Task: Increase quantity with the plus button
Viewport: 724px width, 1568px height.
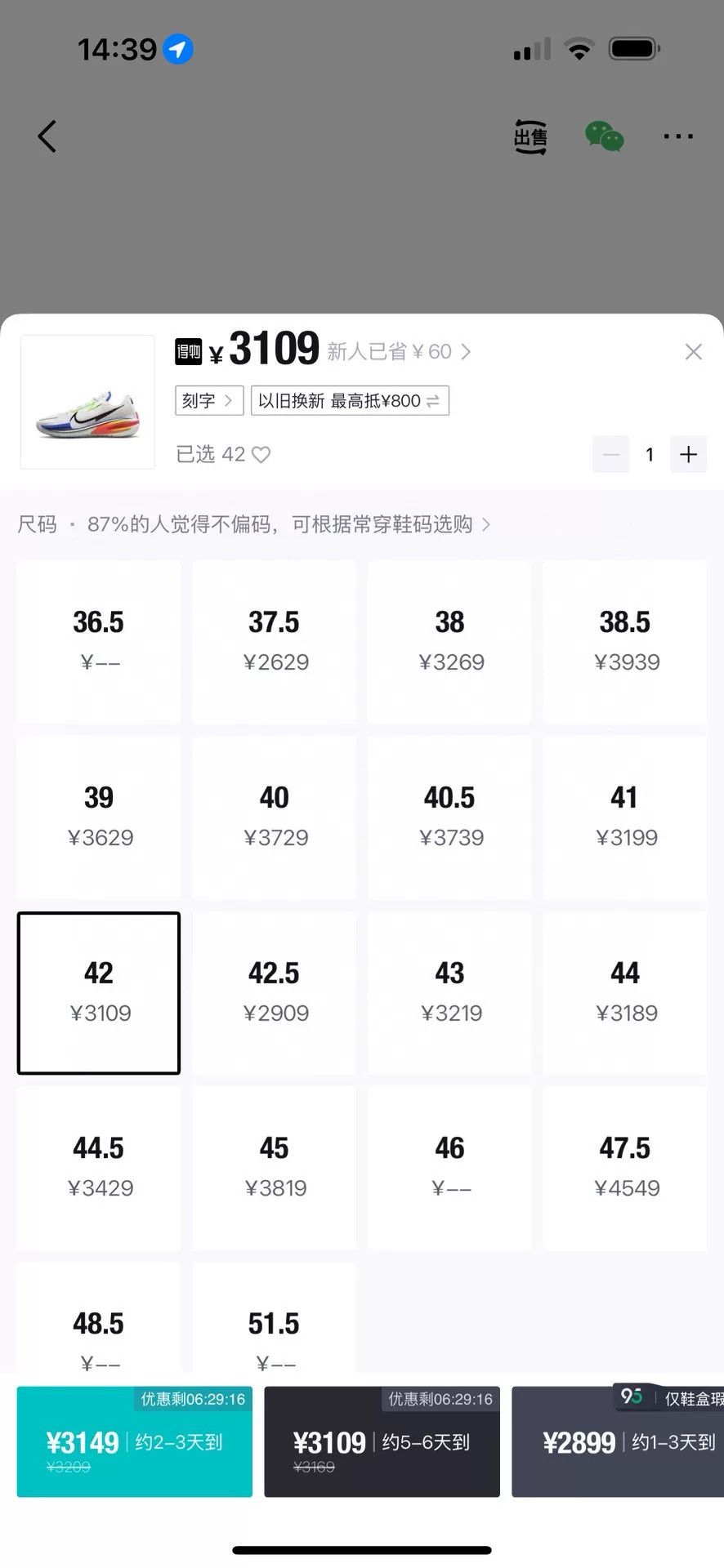Action: tap(688, 454)
